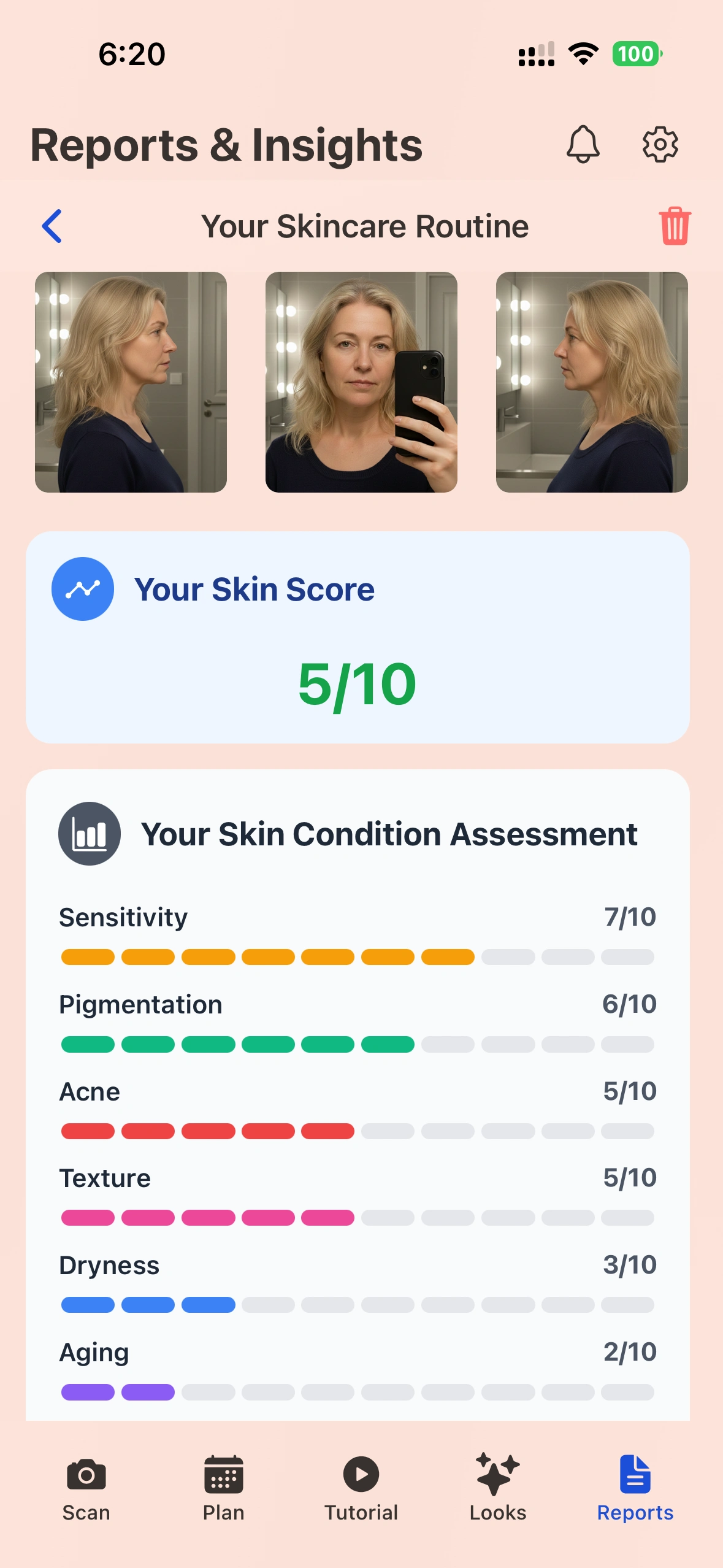Viewport: 723px width, 1568px height.
Task: Expand the Skin Condition Assessment section
Action: [x=390, y=834]
